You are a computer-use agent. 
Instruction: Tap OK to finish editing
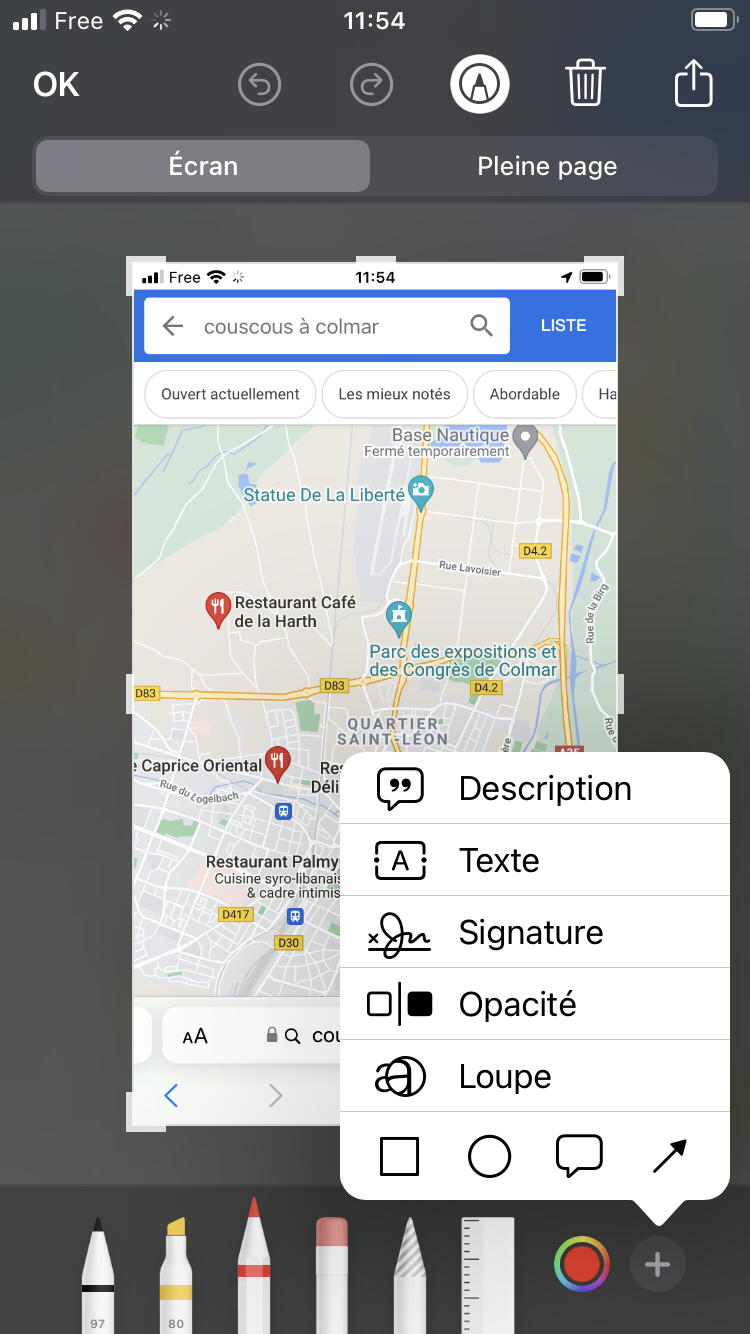click(56, 85)
